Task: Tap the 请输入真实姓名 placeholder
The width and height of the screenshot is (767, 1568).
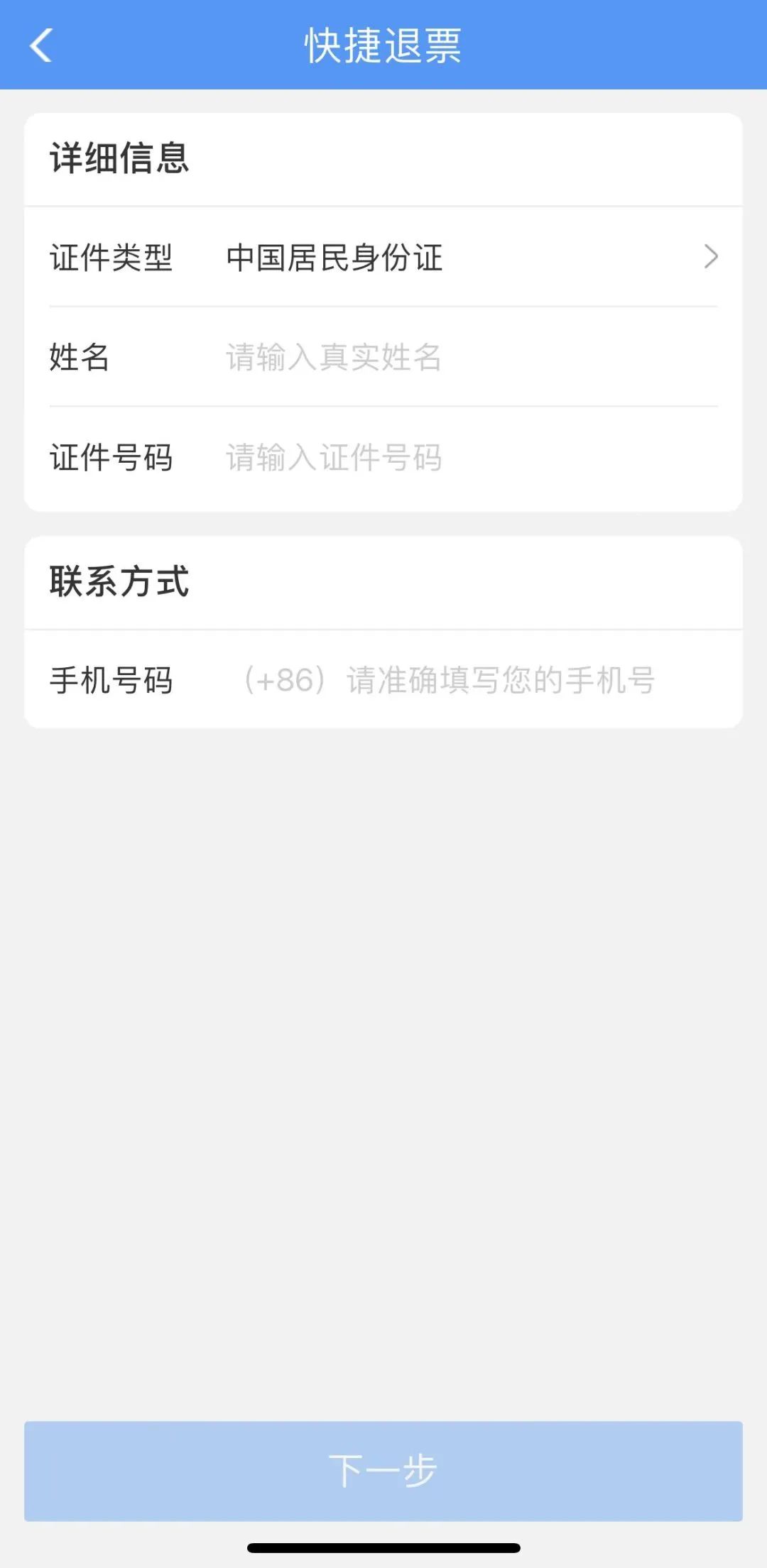Action: [x=332, y=358]
